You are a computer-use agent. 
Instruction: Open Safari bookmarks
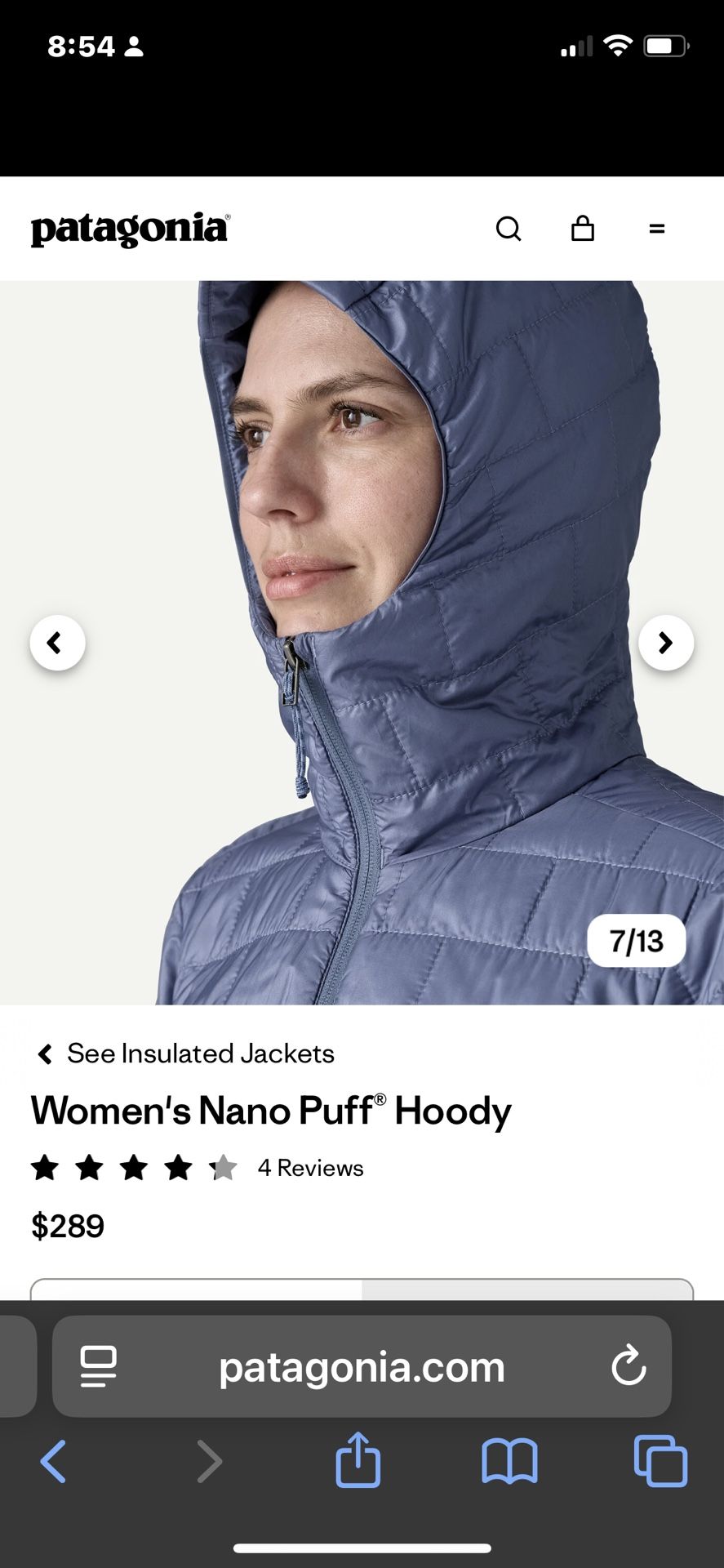click(509, 1462)
